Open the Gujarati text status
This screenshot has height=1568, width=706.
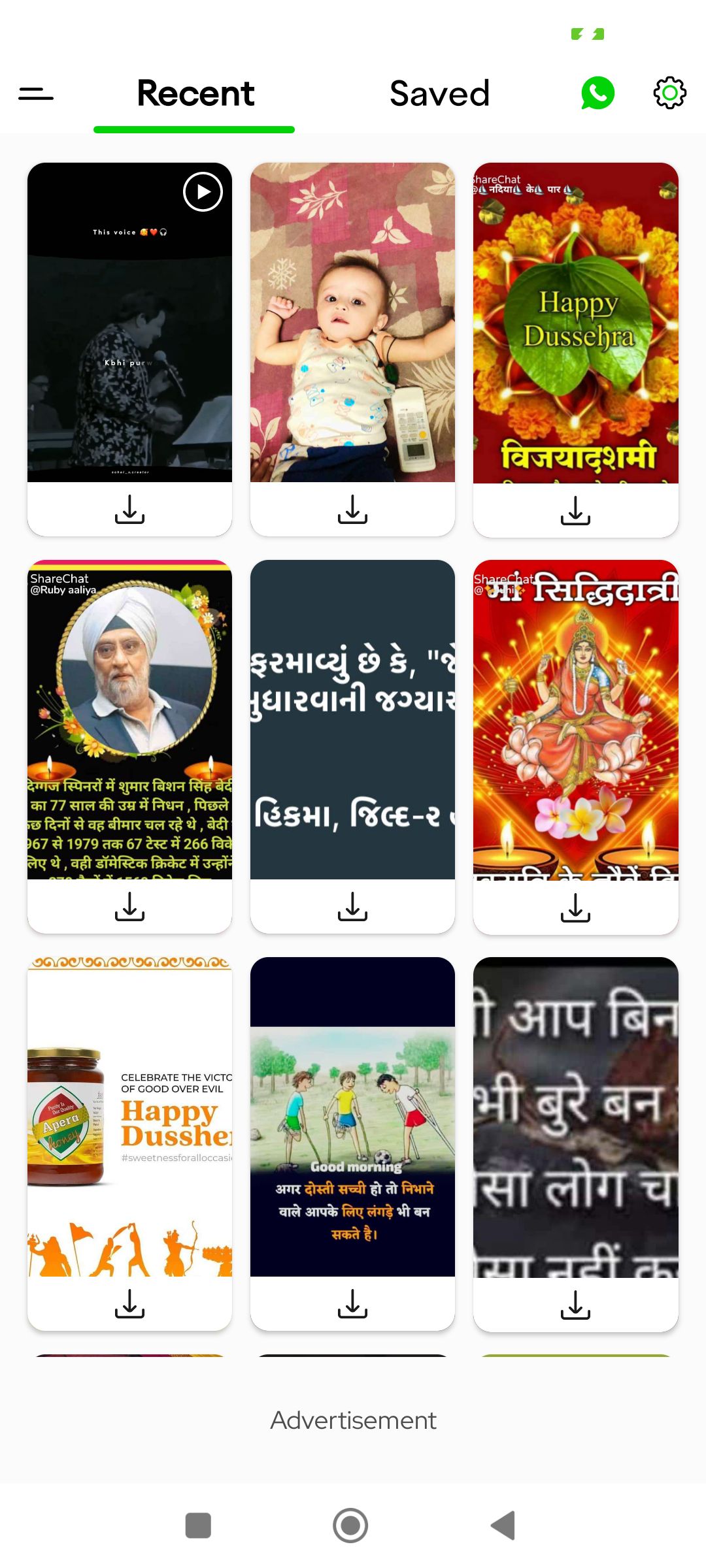(x=352, y=719)
